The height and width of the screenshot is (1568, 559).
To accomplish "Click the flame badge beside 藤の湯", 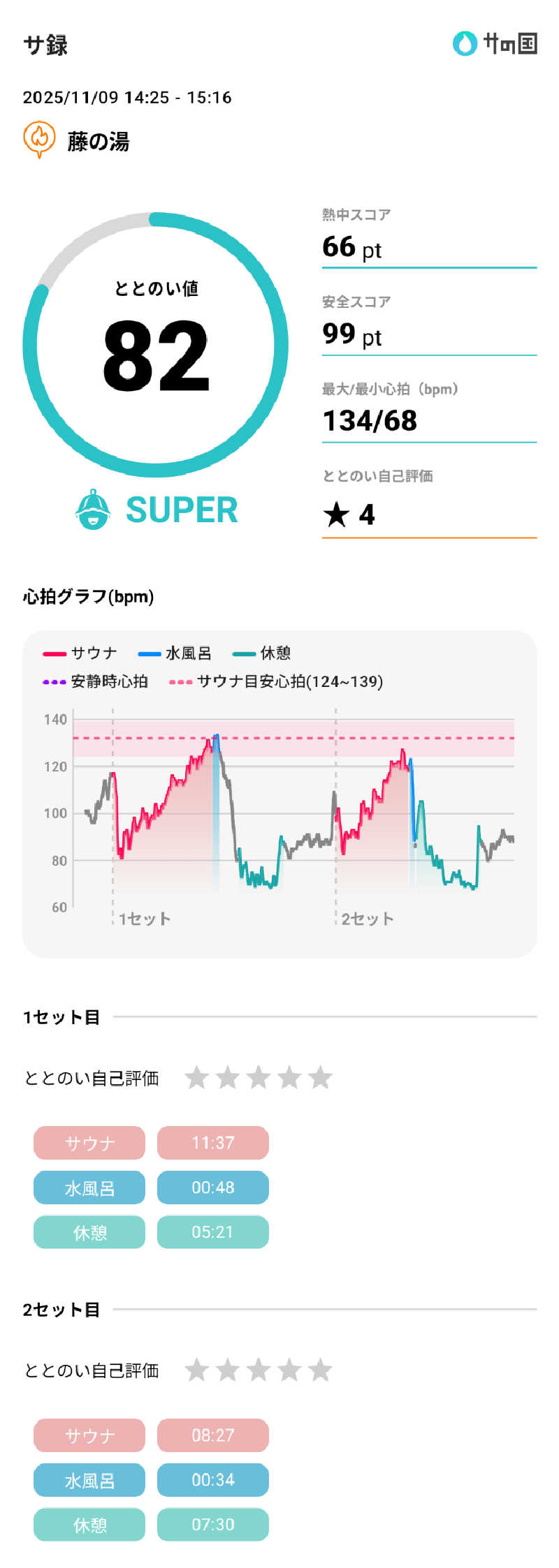I will tap(40, 138).
